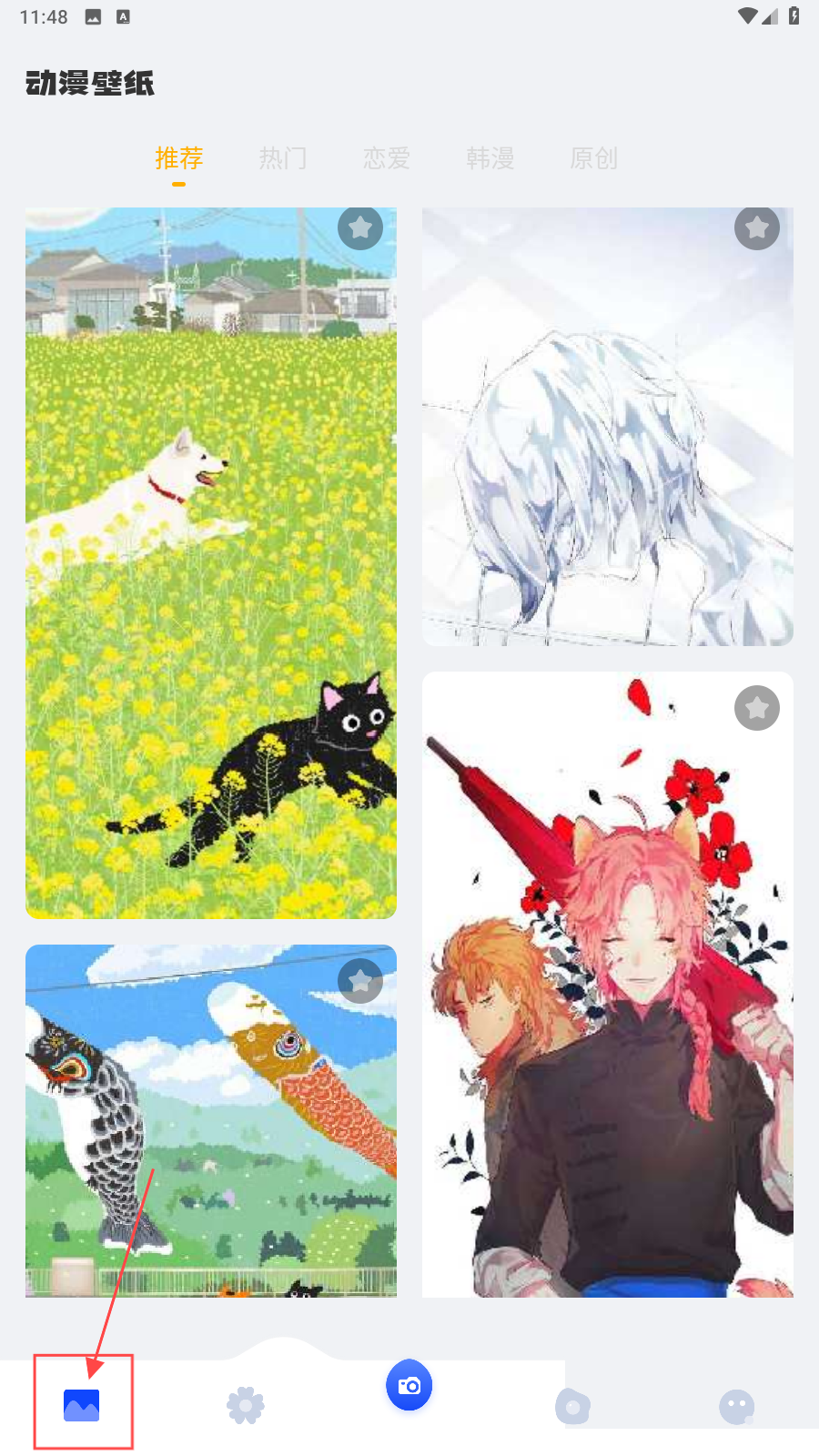Go to the 原创 tab
Screen dimensions: 819x1456
pos(594,158)
